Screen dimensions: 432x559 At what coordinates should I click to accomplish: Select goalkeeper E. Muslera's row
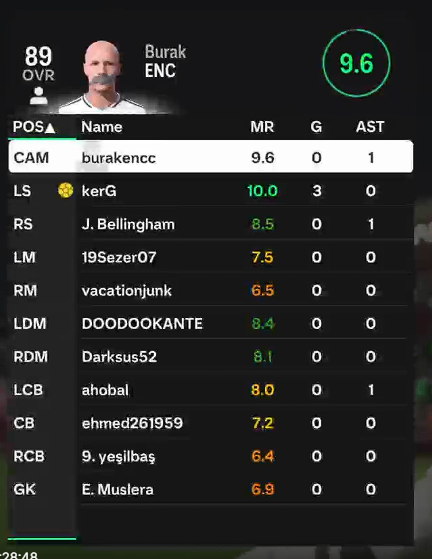[x=211, y=489]
